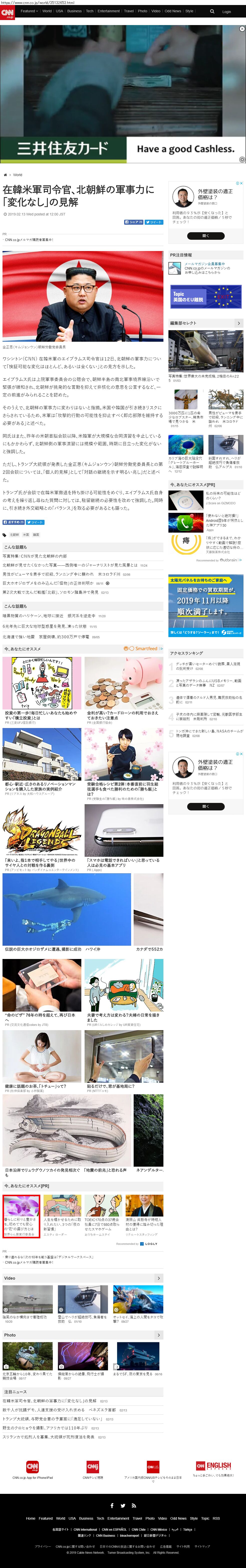Open the Video section arrow
The height and width of the screenshot is (1568, 246).
pos(158,1278)
